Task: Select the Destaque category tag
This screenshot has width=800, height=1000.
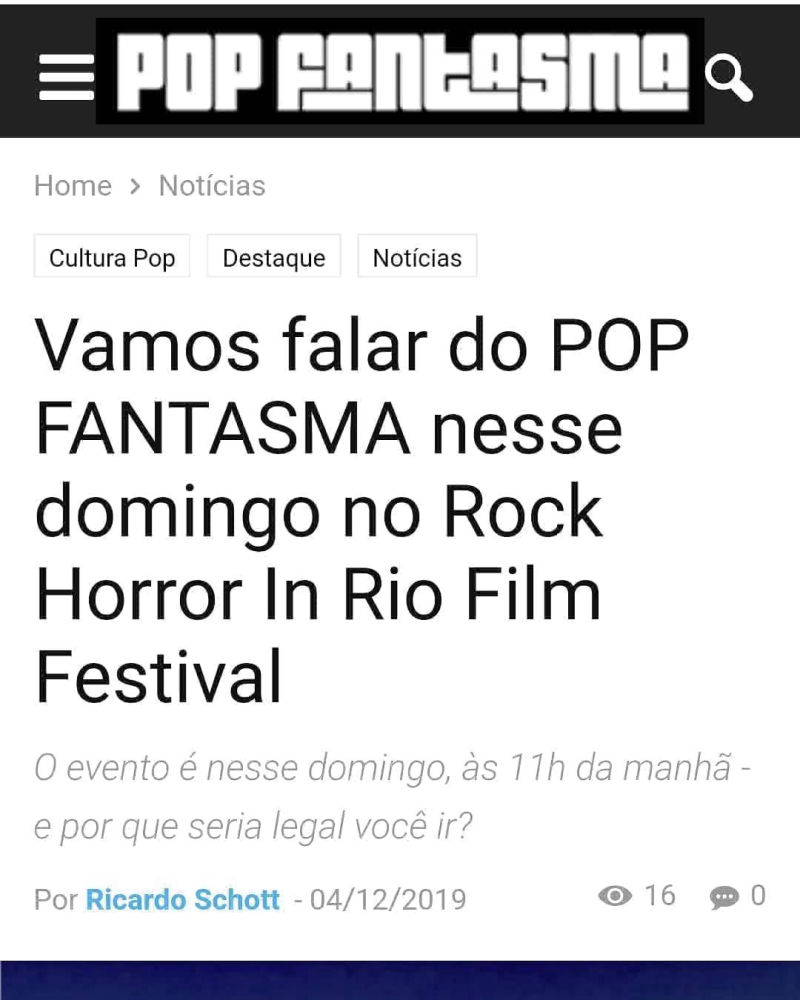Action: click(x=274, y=258)
